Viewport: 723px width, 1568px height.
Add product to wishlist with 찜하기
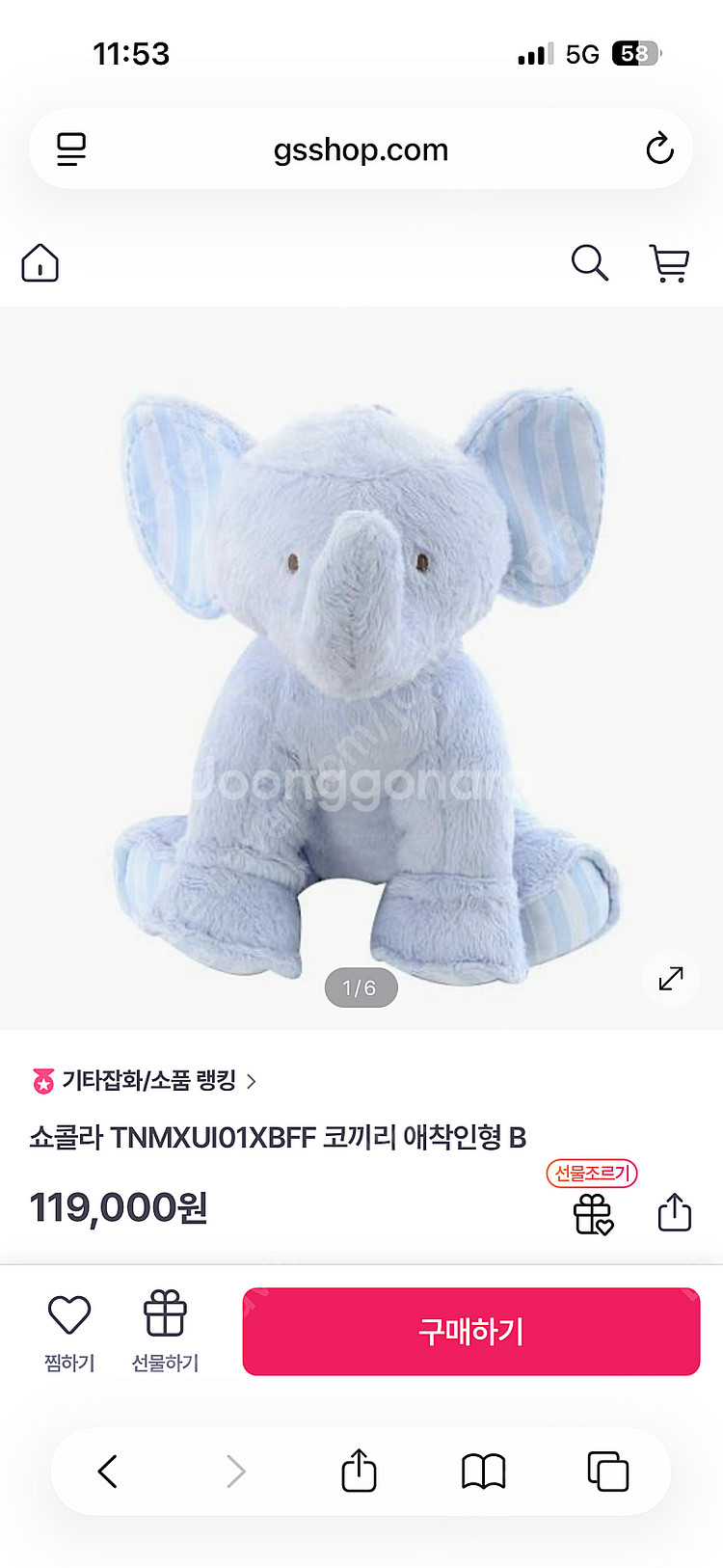[x=69, y=1331]
